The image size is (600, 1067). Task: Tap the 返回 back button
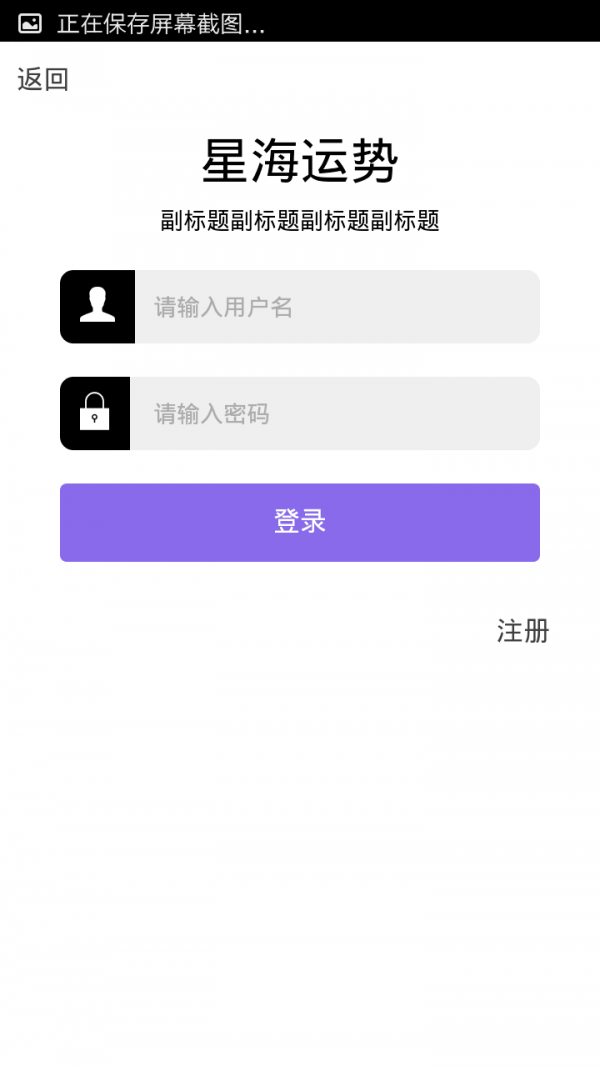pyautogui.click(x=43, y=79)
